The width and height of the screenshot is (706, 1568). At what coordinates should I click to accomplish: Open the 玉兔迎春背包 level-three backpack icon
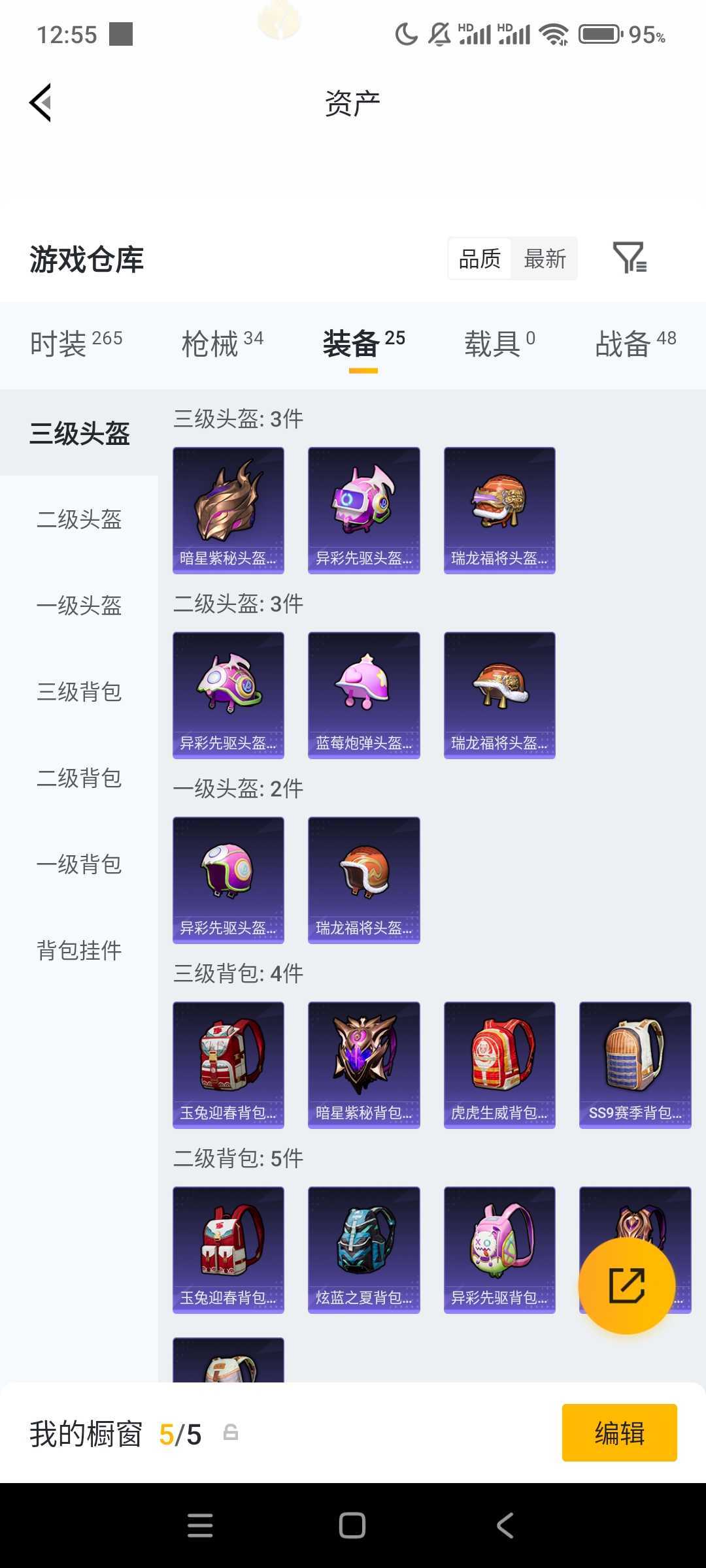[227, 1064]
